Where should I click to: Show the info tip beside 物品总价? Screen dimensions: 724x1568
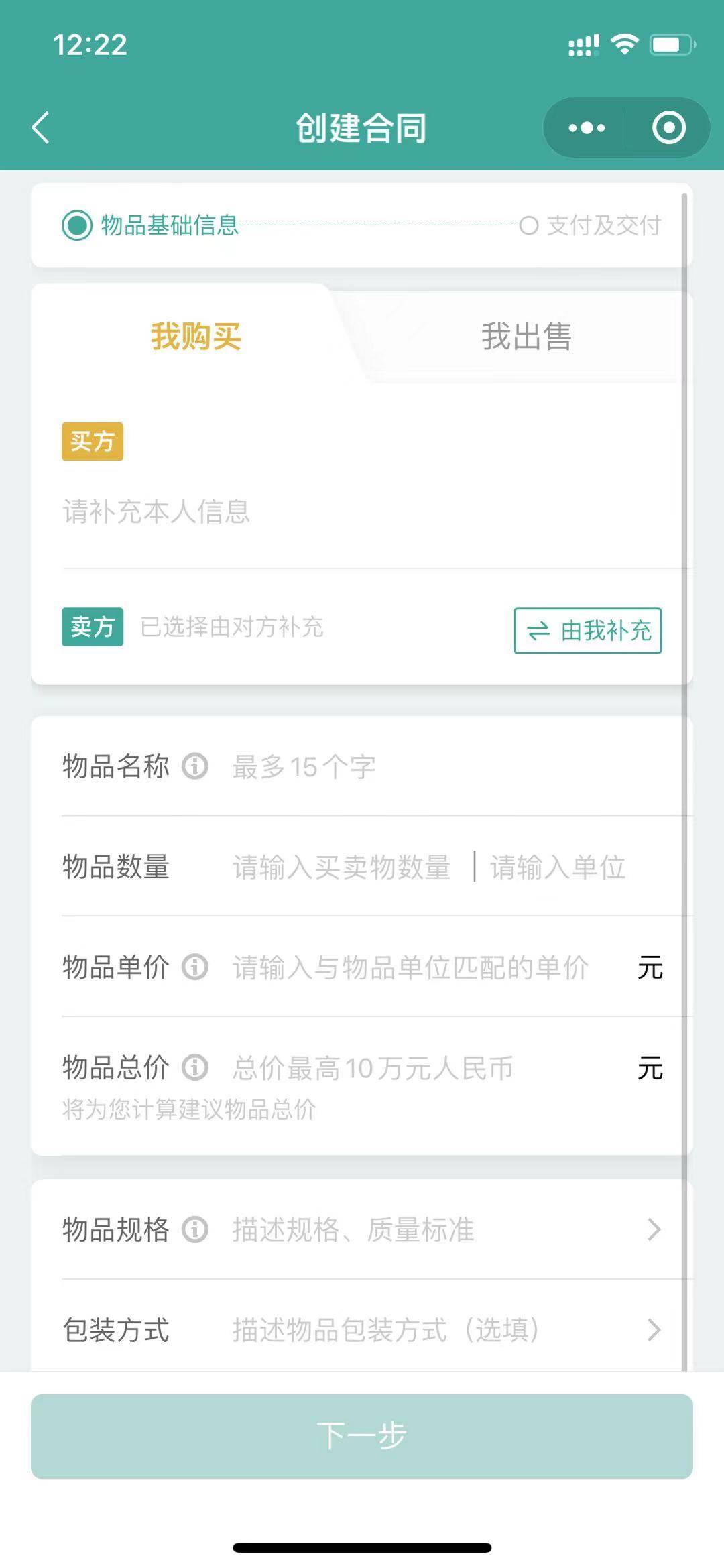[x=196, y=1067]
